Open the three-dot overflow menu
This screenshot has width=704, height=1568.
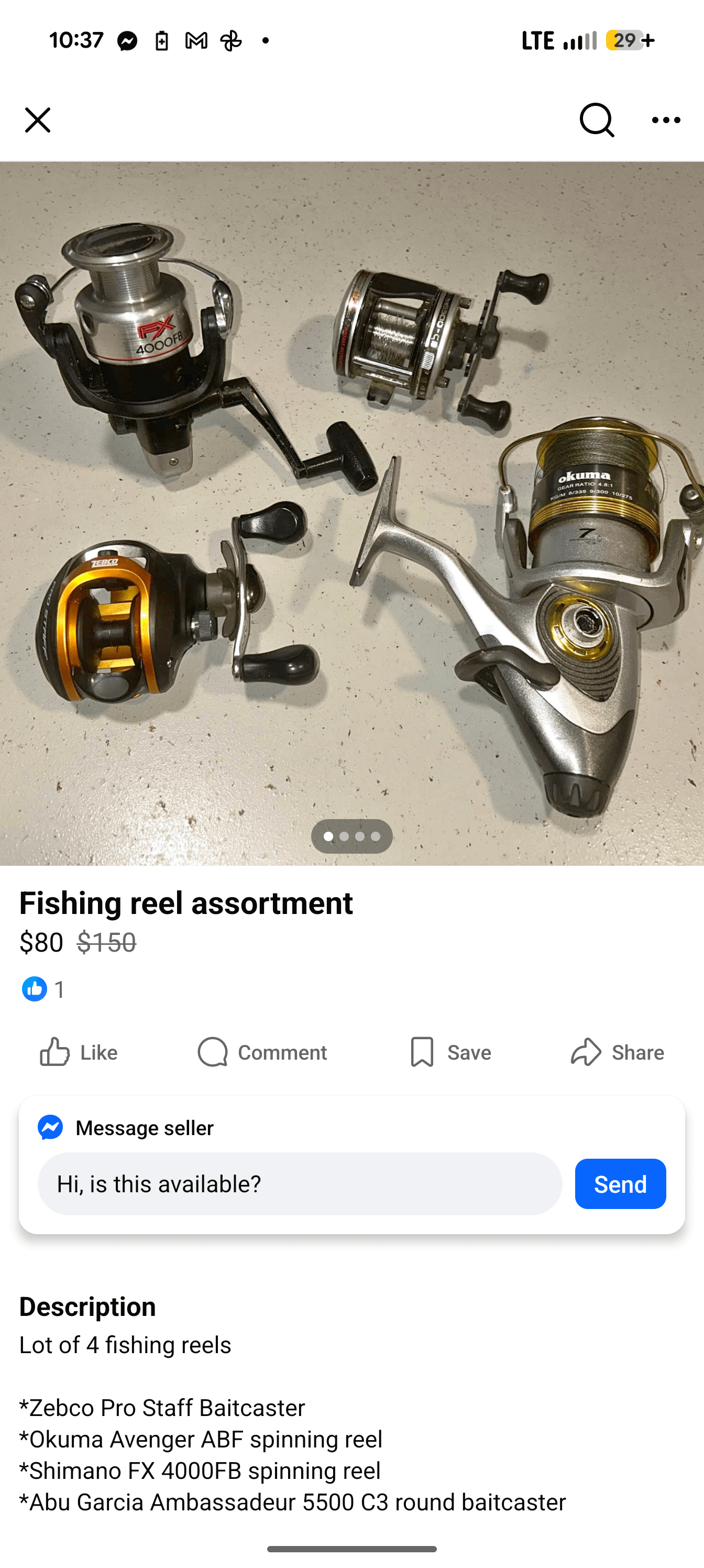pos(666,120)
